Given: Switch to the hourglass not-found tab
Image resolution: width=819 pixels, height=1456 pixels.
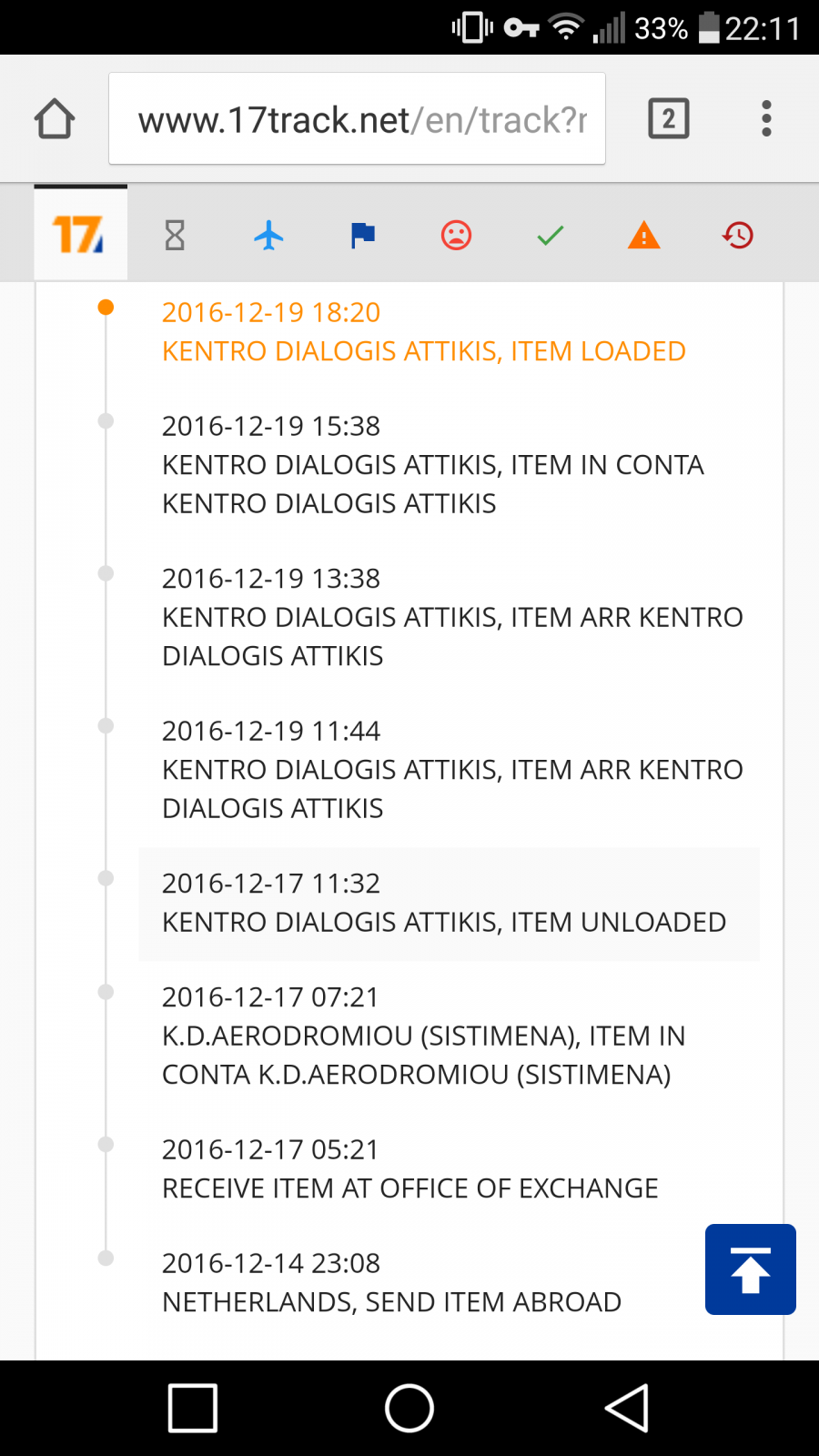Looking at the screenshot, I should [175, 236].
